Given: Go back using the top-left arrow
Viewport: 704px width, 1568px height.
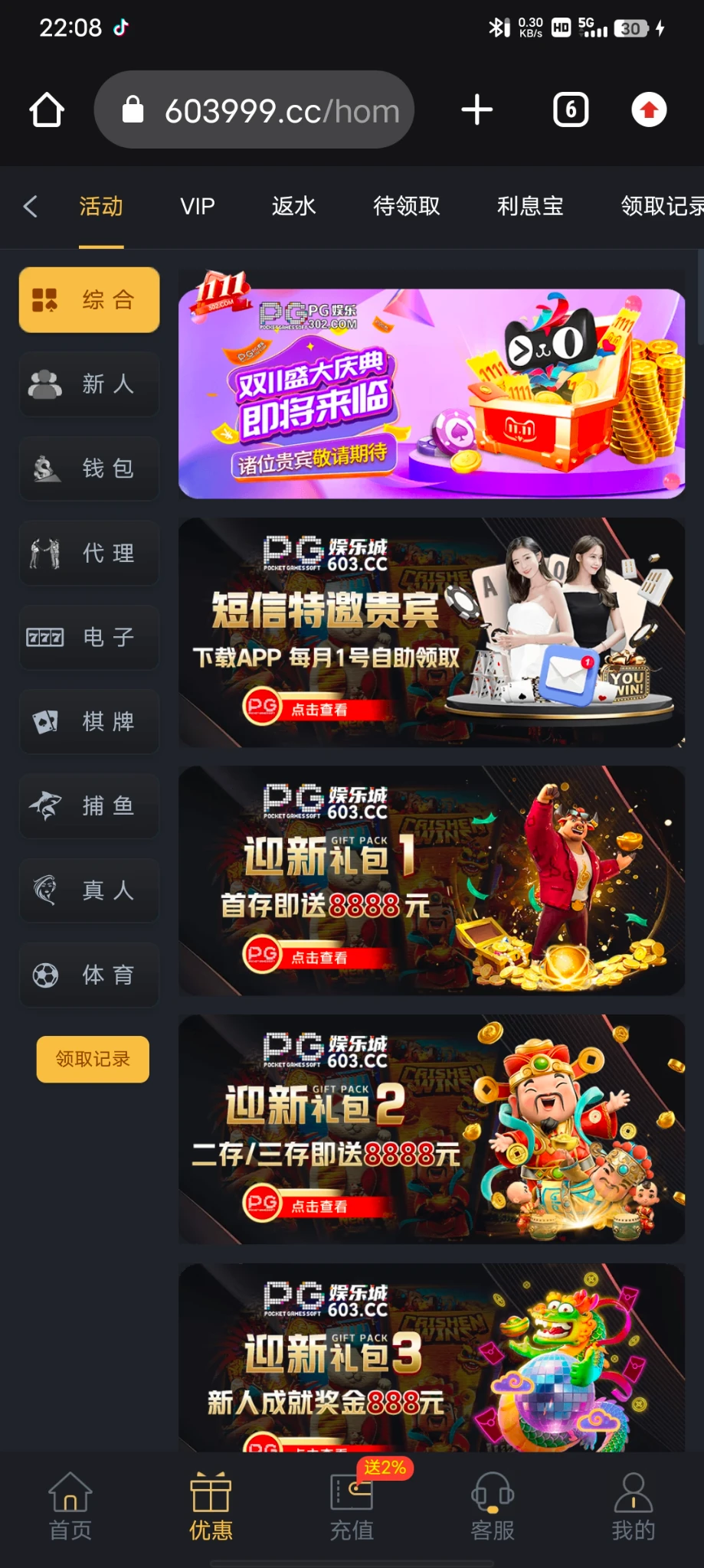Looking at the screenshot, I should pyautogui.click(x=31, y=206).
